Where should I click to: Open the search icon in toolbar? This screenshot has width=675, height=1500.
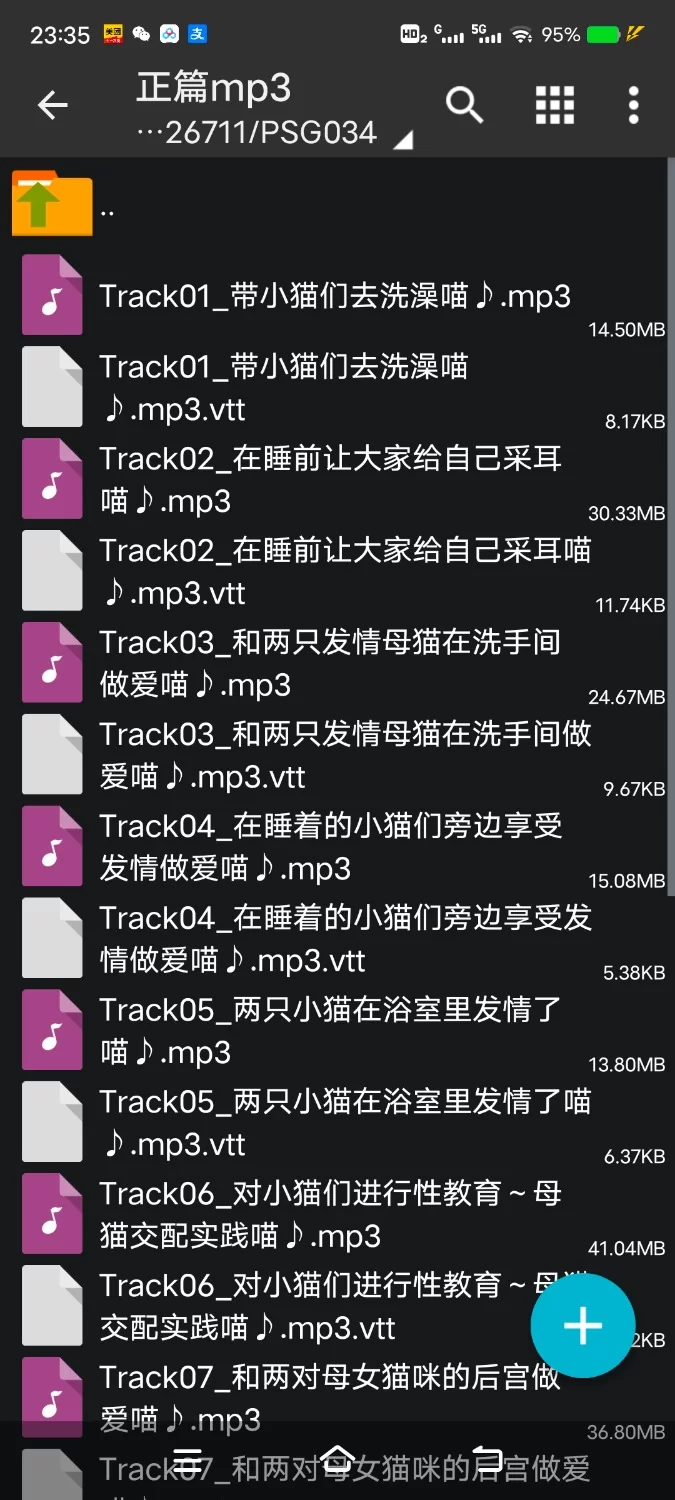pyautogui.click(x=464, y=104)
